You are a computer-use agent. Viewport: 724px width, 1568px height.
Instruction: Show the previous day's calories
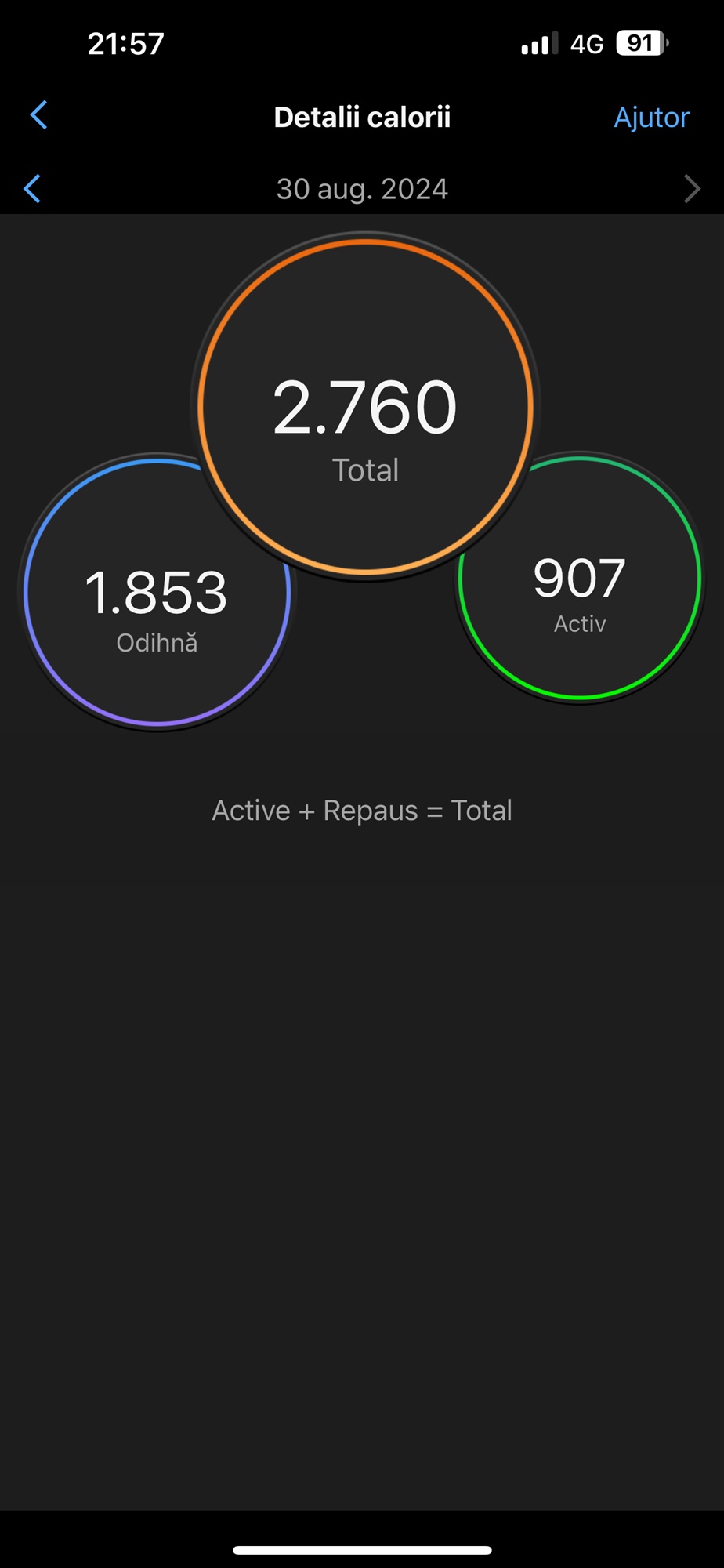(x=32, y=189)
